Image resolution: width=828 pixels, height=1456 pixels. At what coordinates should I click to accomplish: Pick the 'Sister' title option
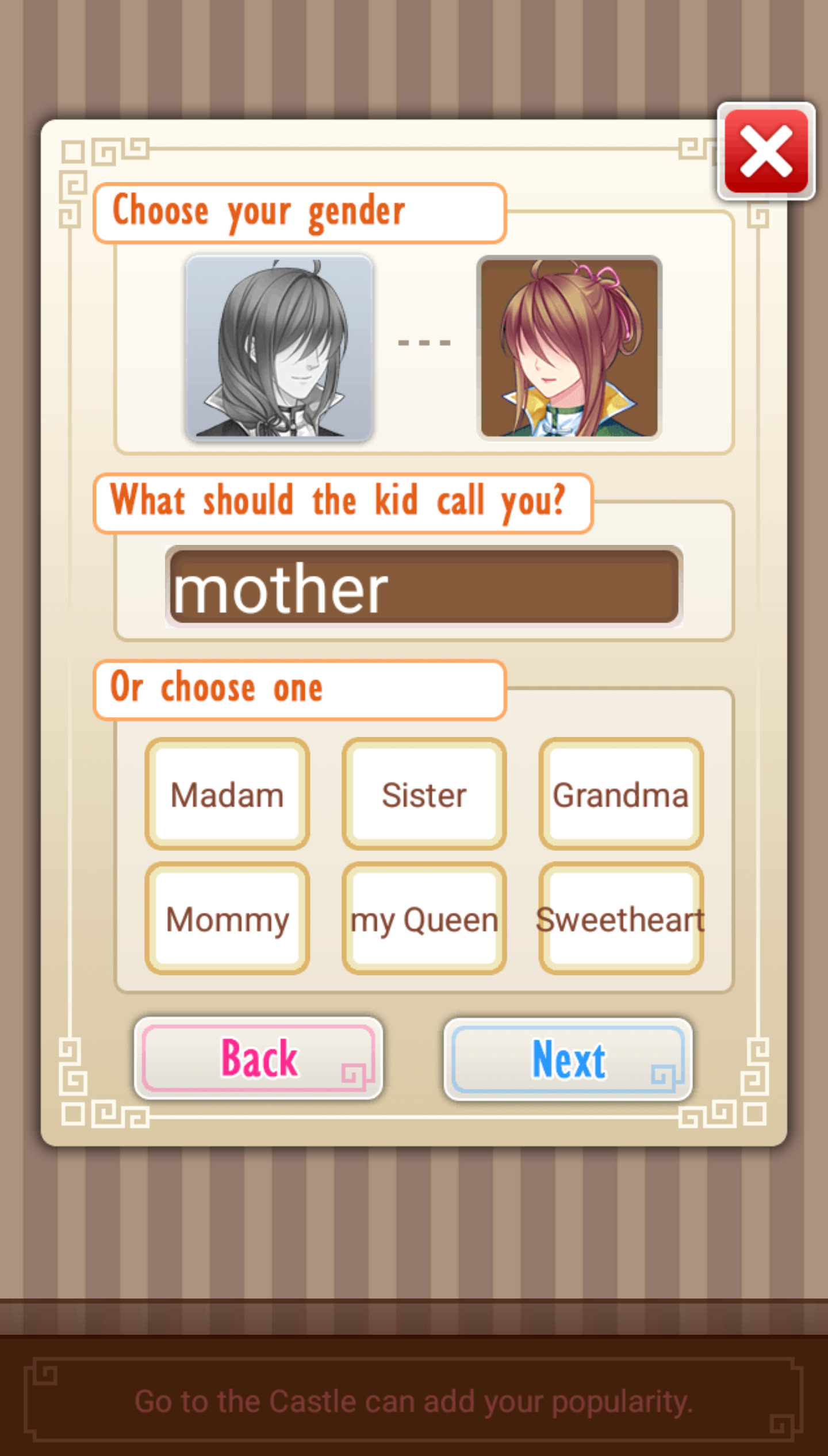[424, 794]
